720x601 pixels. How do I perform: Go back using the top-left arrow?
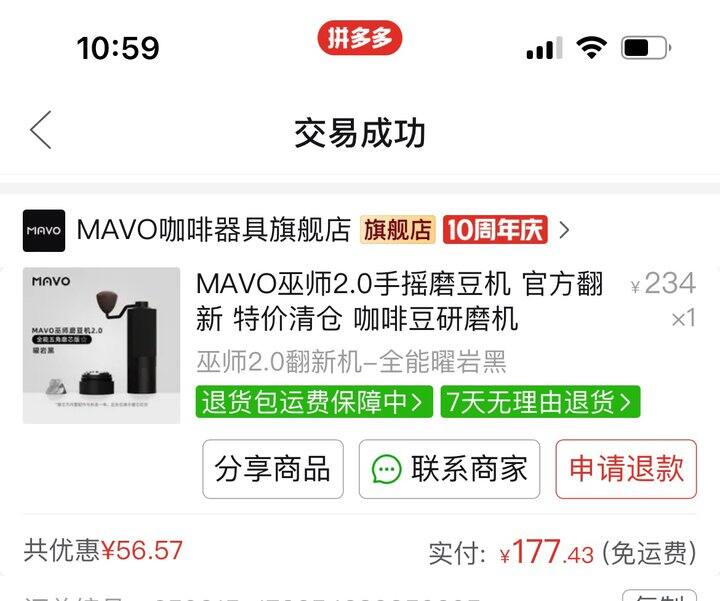point(41,131)
